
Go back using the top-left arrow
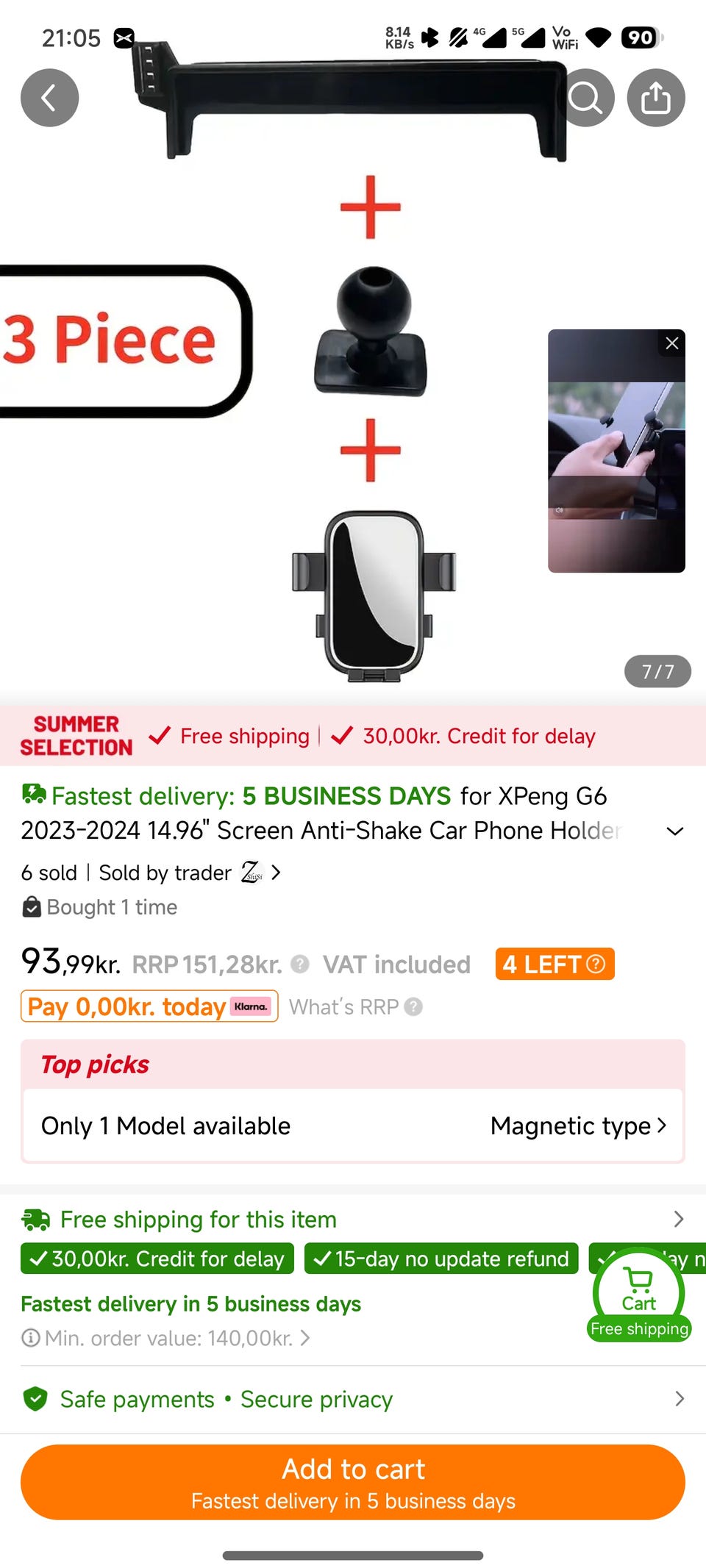coord(49,98)
